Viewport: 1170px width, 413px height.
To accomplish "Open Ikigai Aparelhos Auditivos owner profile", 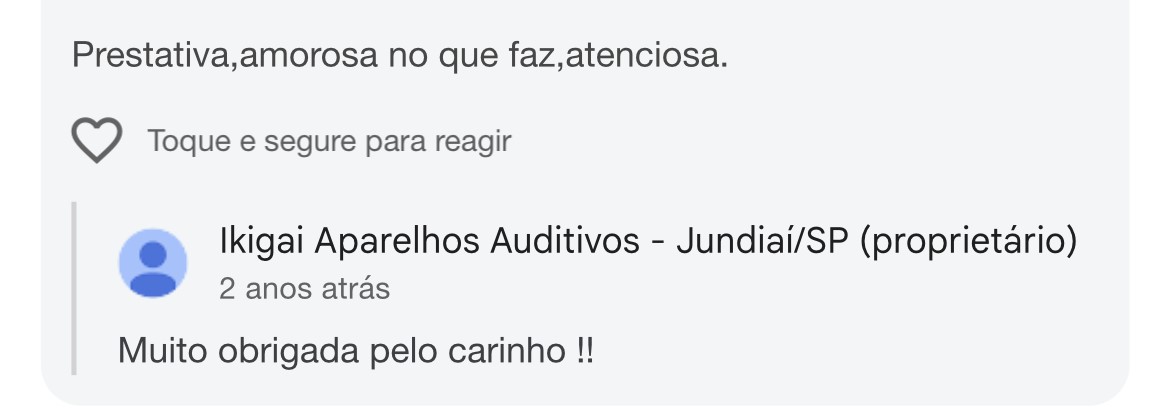I will [152, 263].
